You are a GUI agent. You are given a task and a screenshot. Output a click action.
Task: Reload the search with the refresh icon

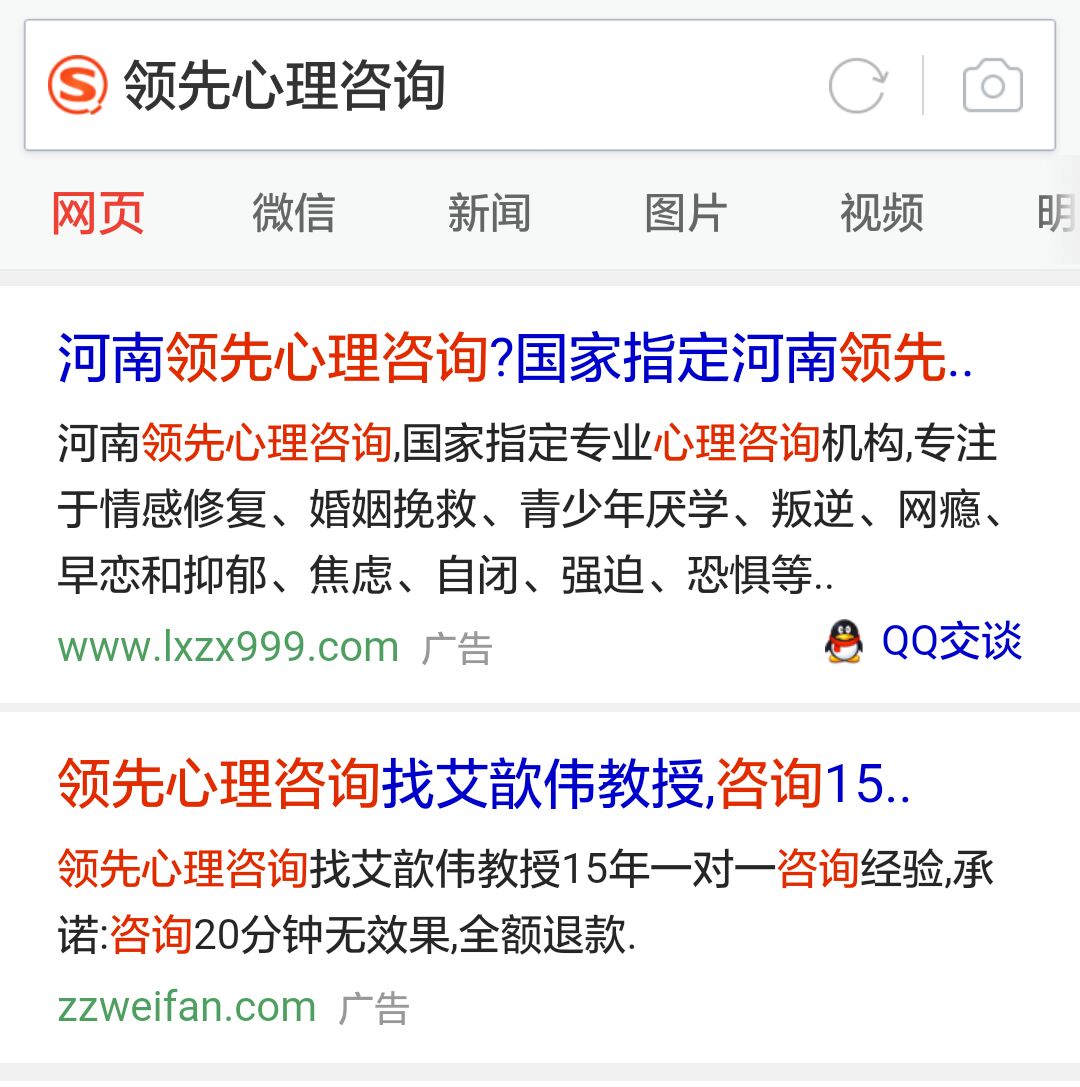pos(857,86)
